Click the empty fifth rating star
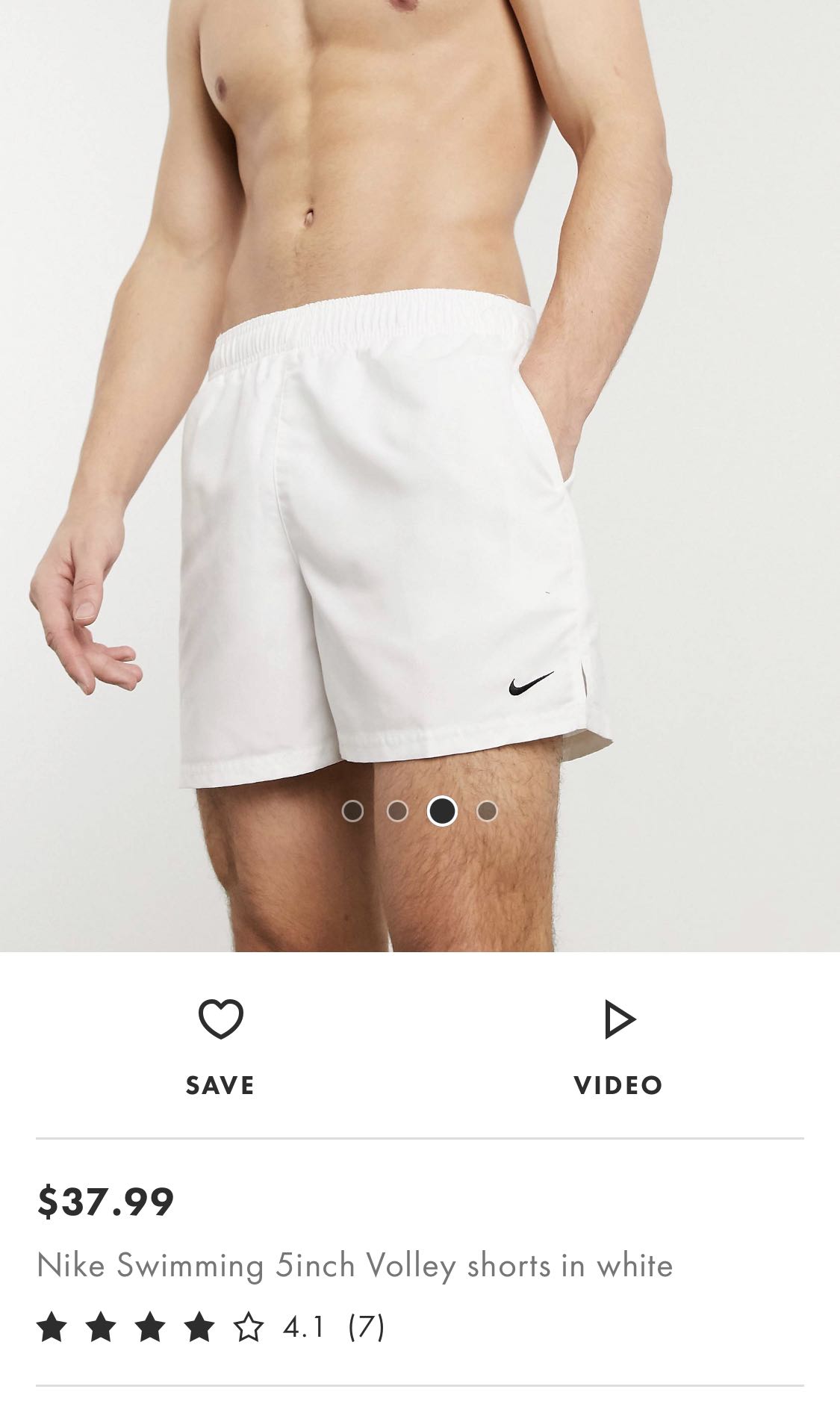Viewport: 840px width, 1401px height. tap(247, 1333)
